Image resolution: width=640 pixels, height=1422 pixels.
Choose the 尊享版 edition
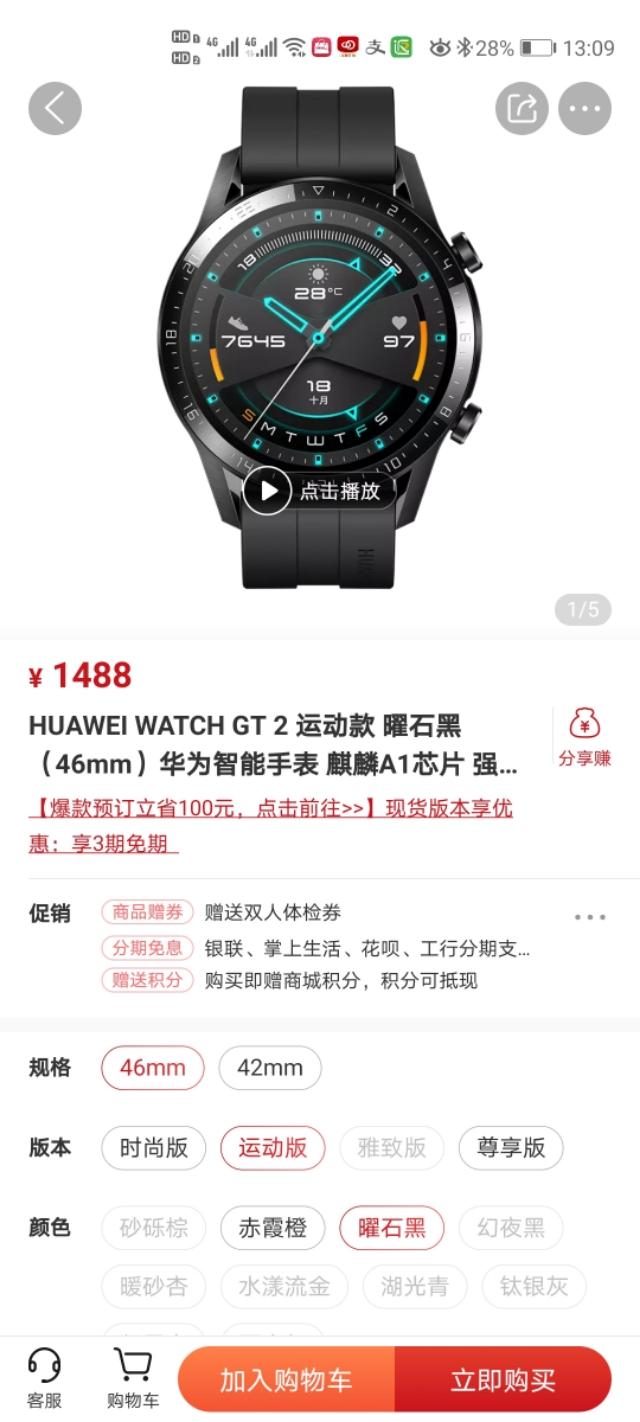(x=511, y=1147)
